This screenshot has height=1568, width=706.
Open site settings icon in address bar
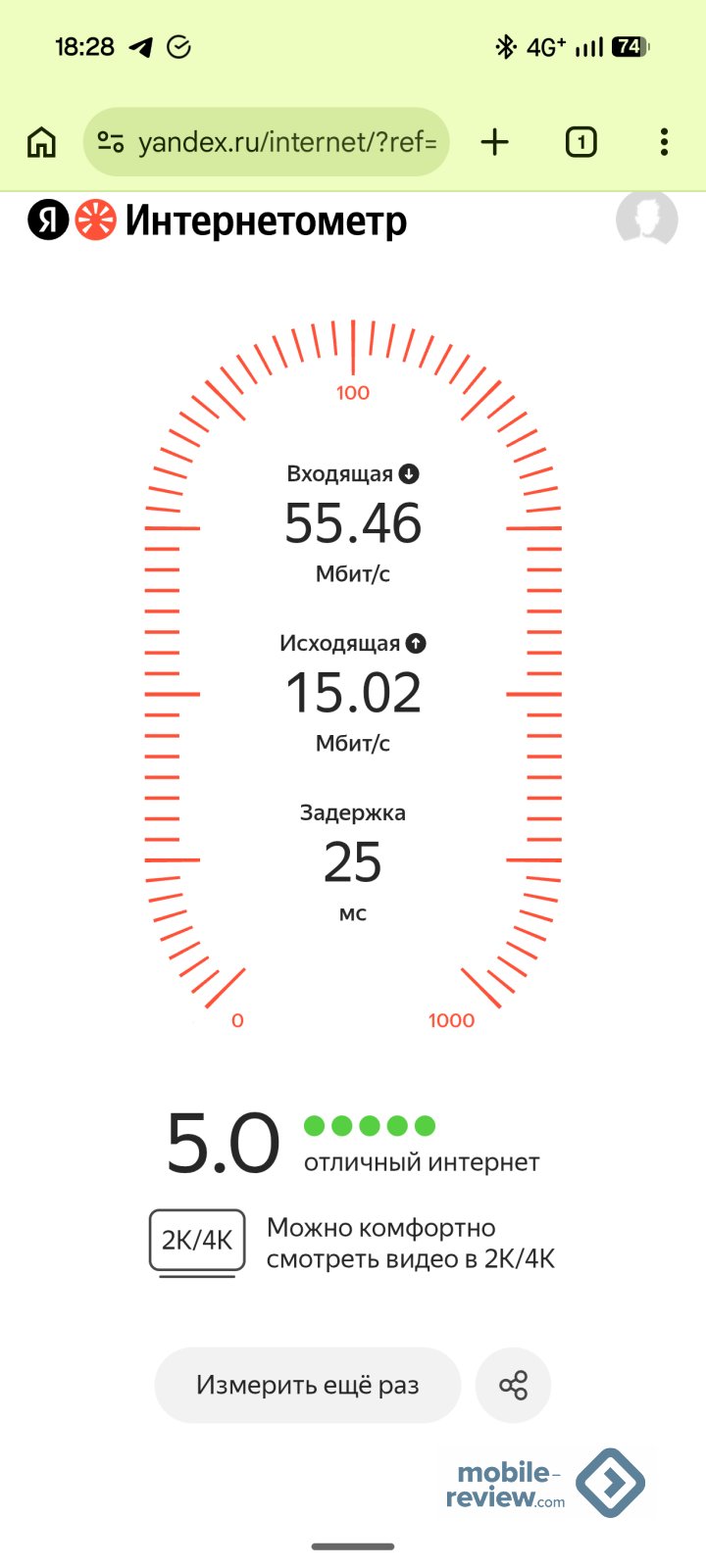111,143
